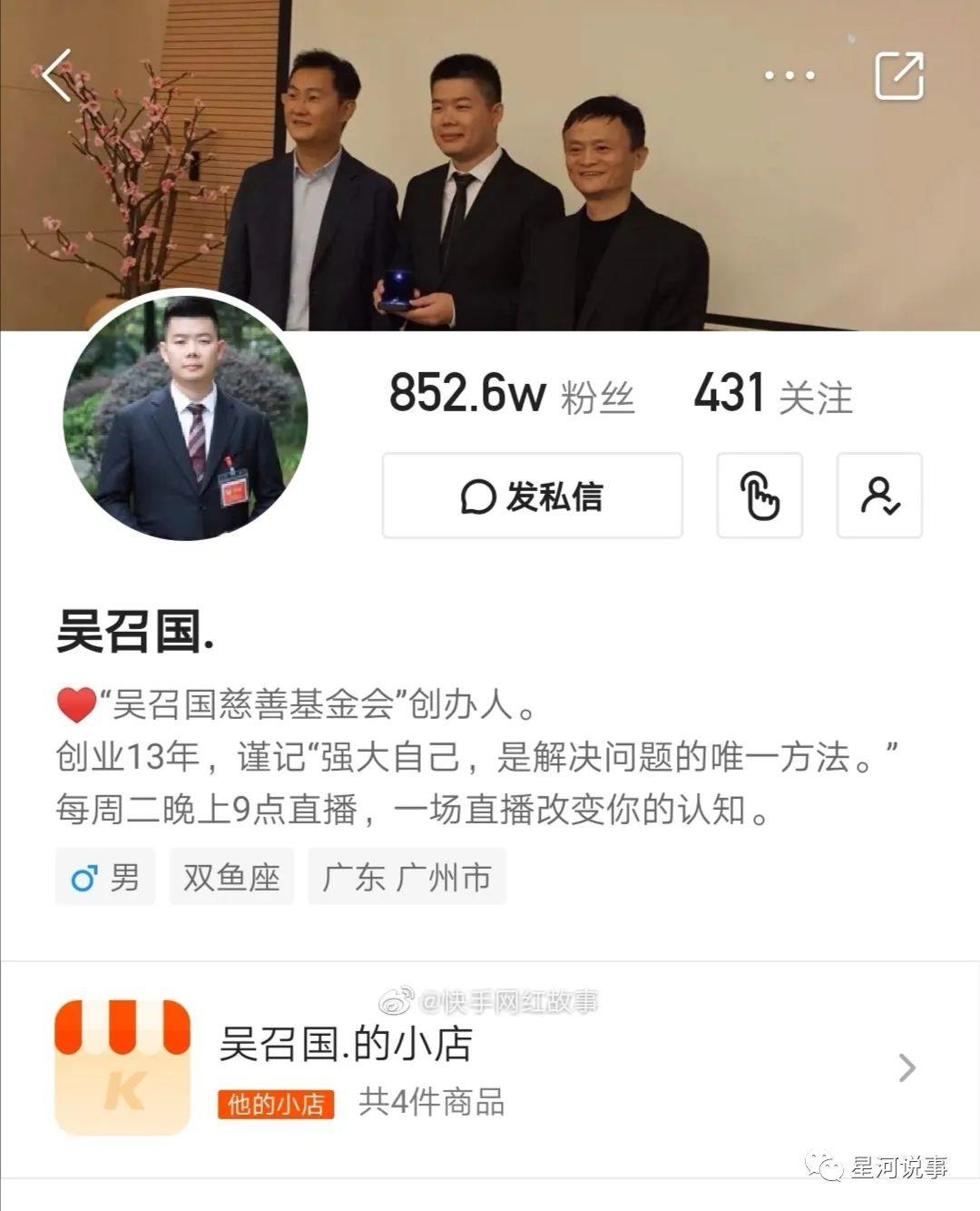
Task: Send a private message via 发私信
Action: (532, 496)
